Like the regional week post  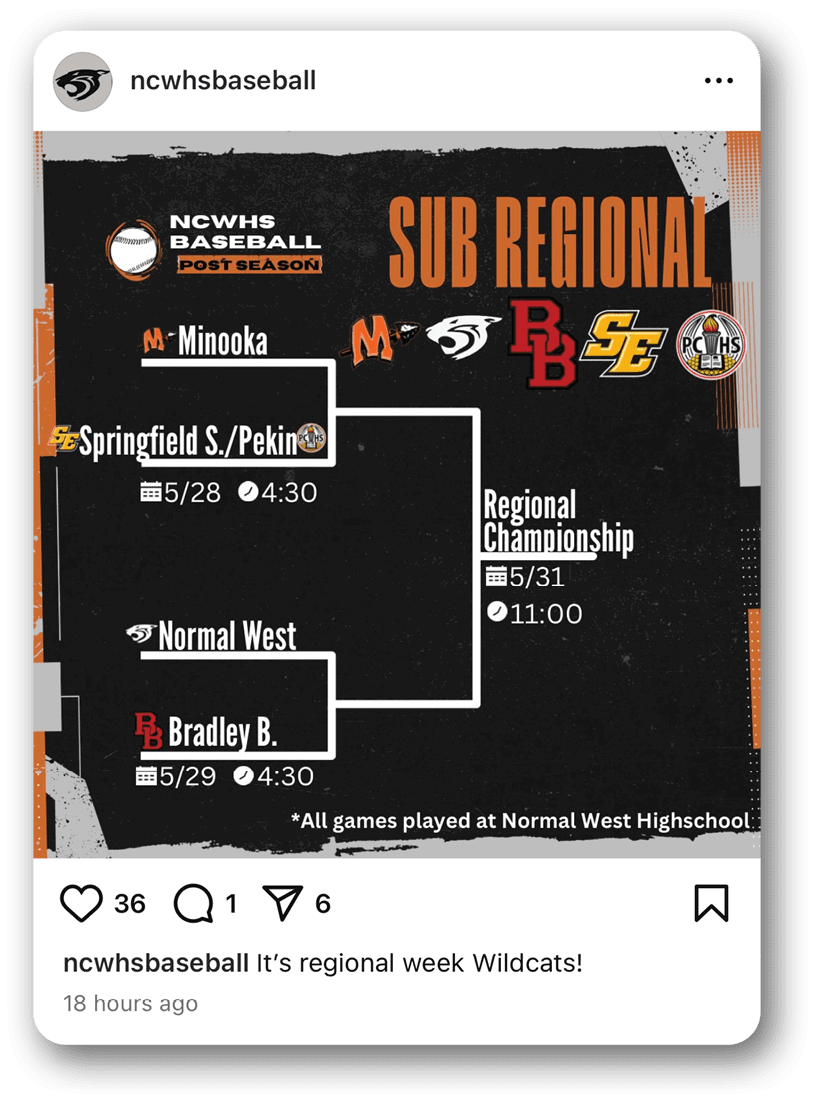coord(82,904)
